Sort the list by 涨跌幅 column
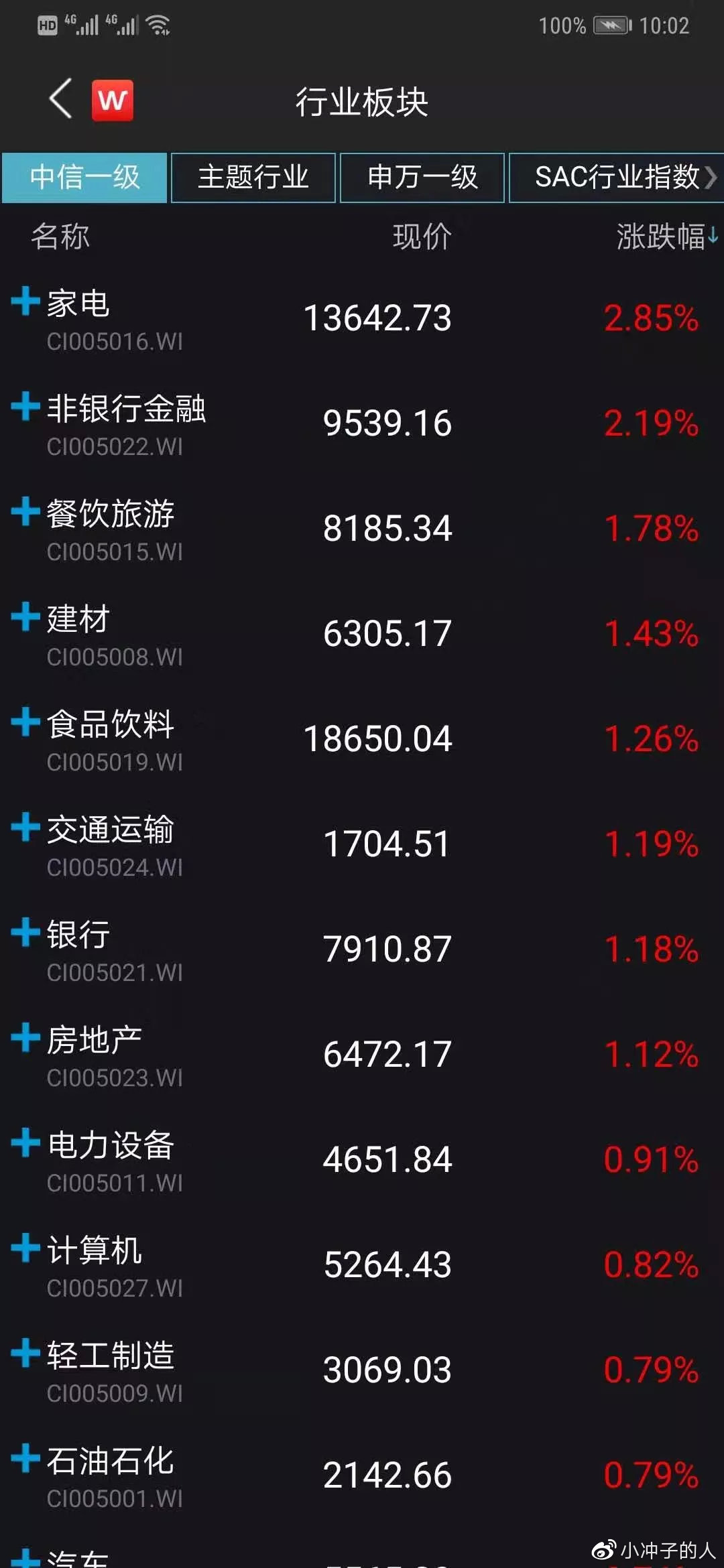This screenshot has width=724, height=1568. click(x=665, y=237)
